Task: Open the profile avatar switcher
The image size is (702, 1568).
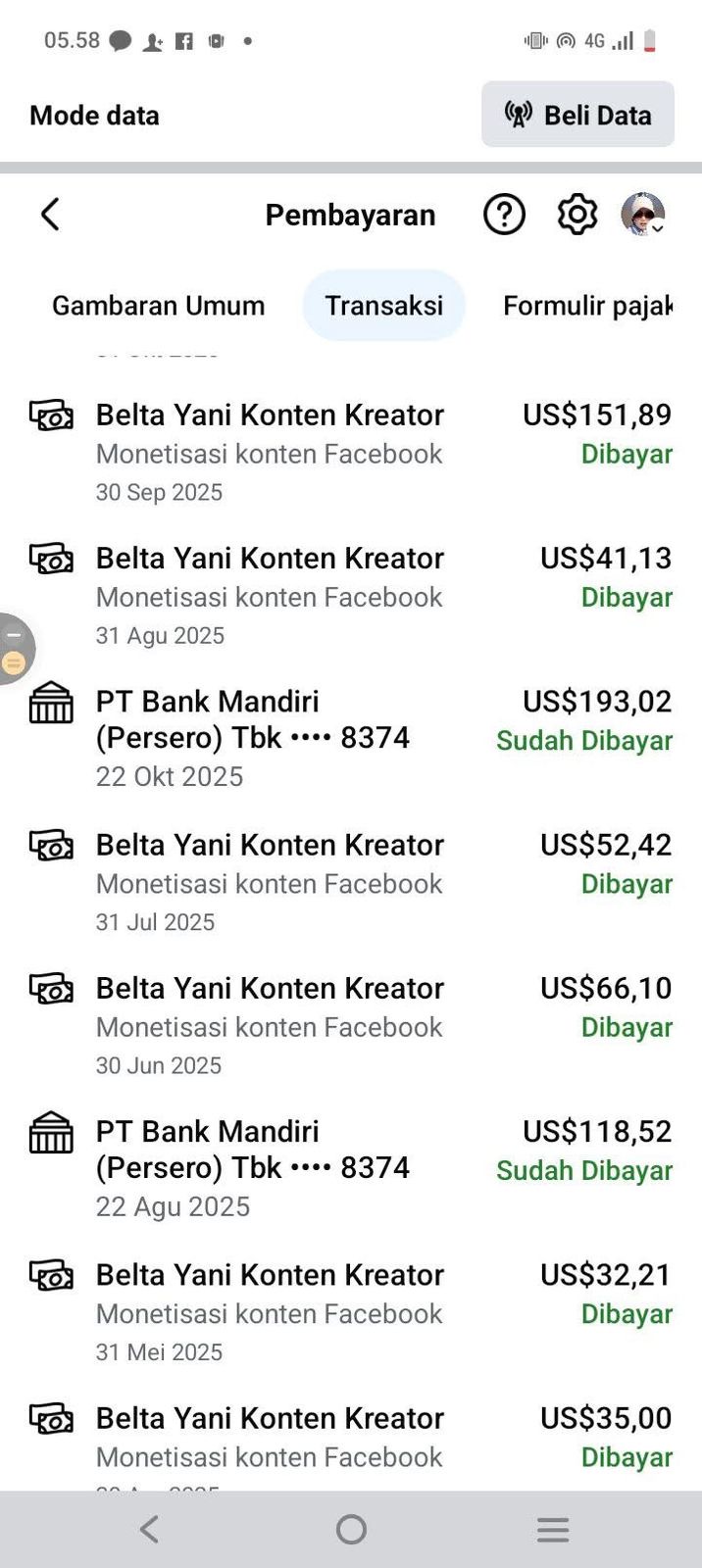Action: pos(643,215)
